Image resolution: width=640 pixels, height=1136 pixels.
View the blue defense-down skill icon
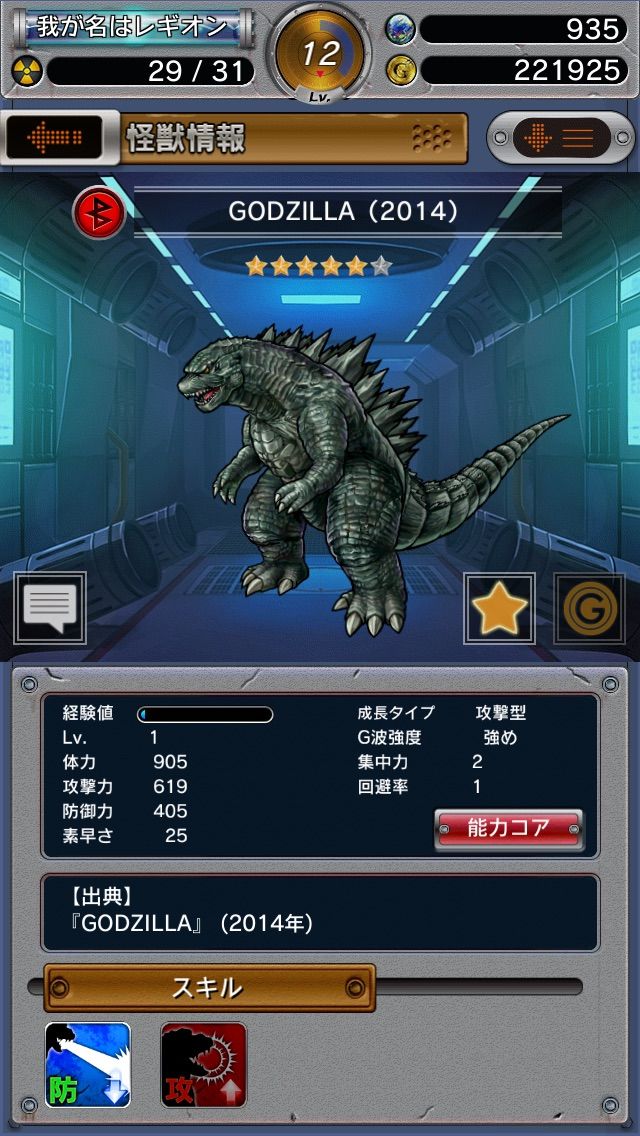(x=88, y=1064)
